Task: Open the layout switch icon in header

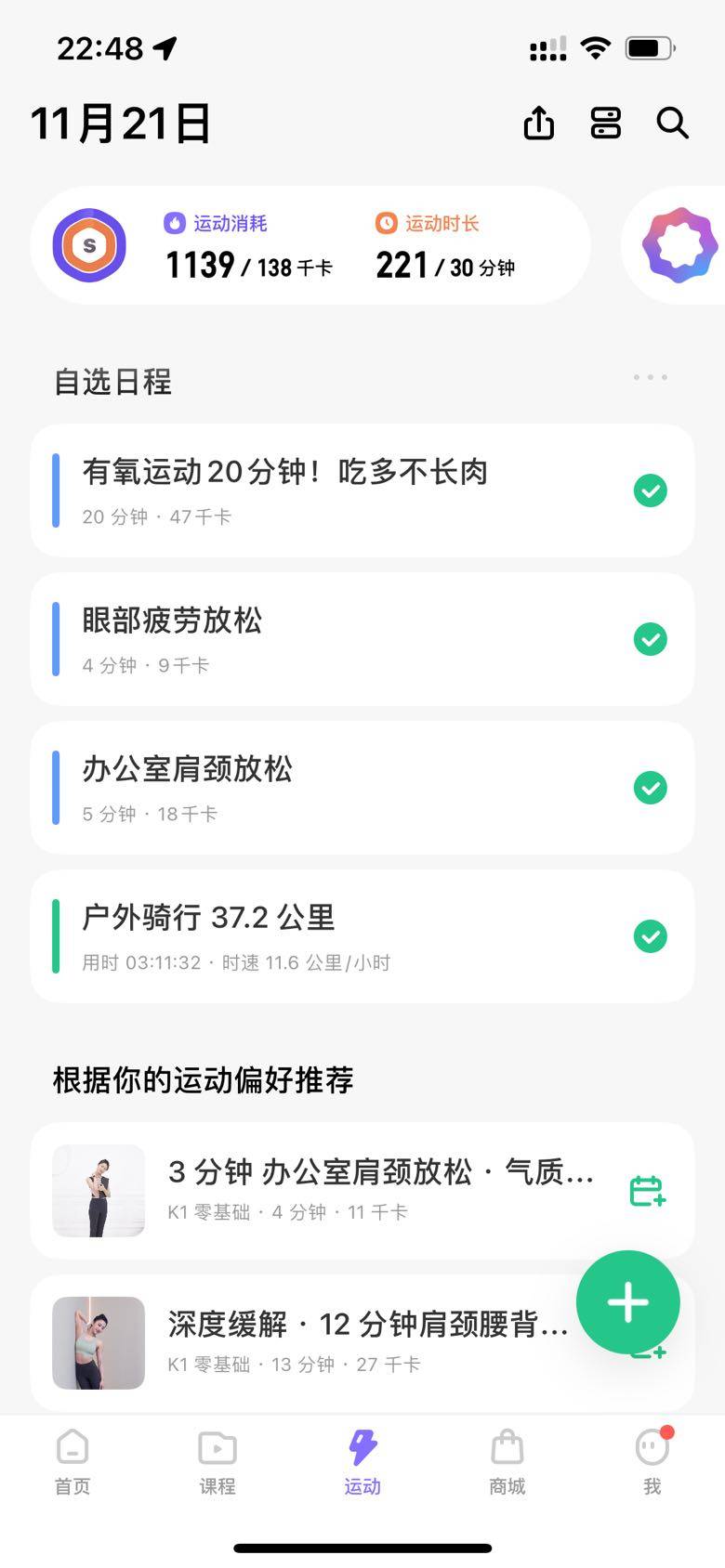Action: coord(606,123)
